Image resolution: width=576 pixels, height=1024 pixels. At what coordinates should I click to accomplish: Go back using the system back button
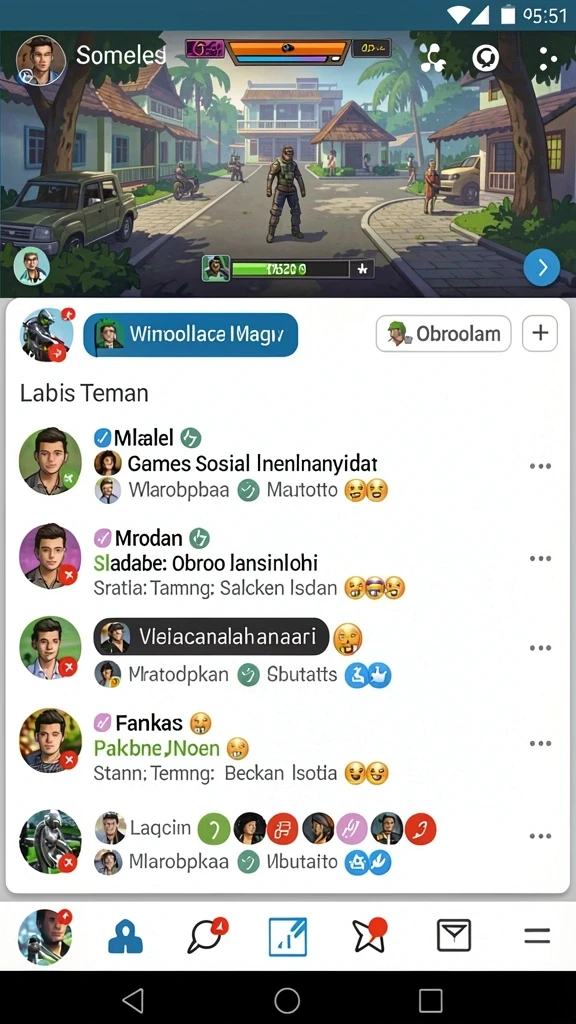pos(133,1000)
